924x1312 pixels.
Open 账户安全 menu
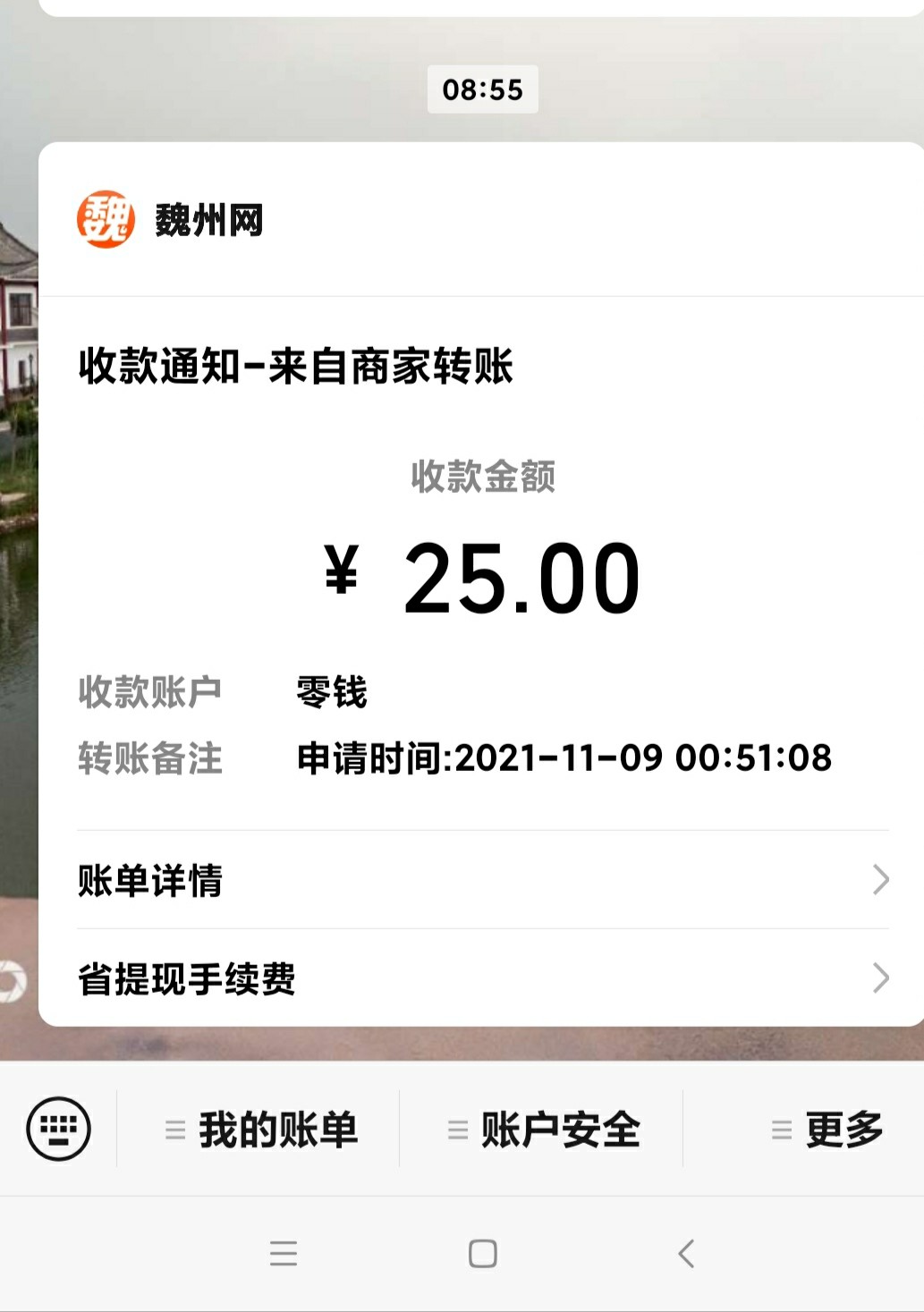(x=543, y=1130)
